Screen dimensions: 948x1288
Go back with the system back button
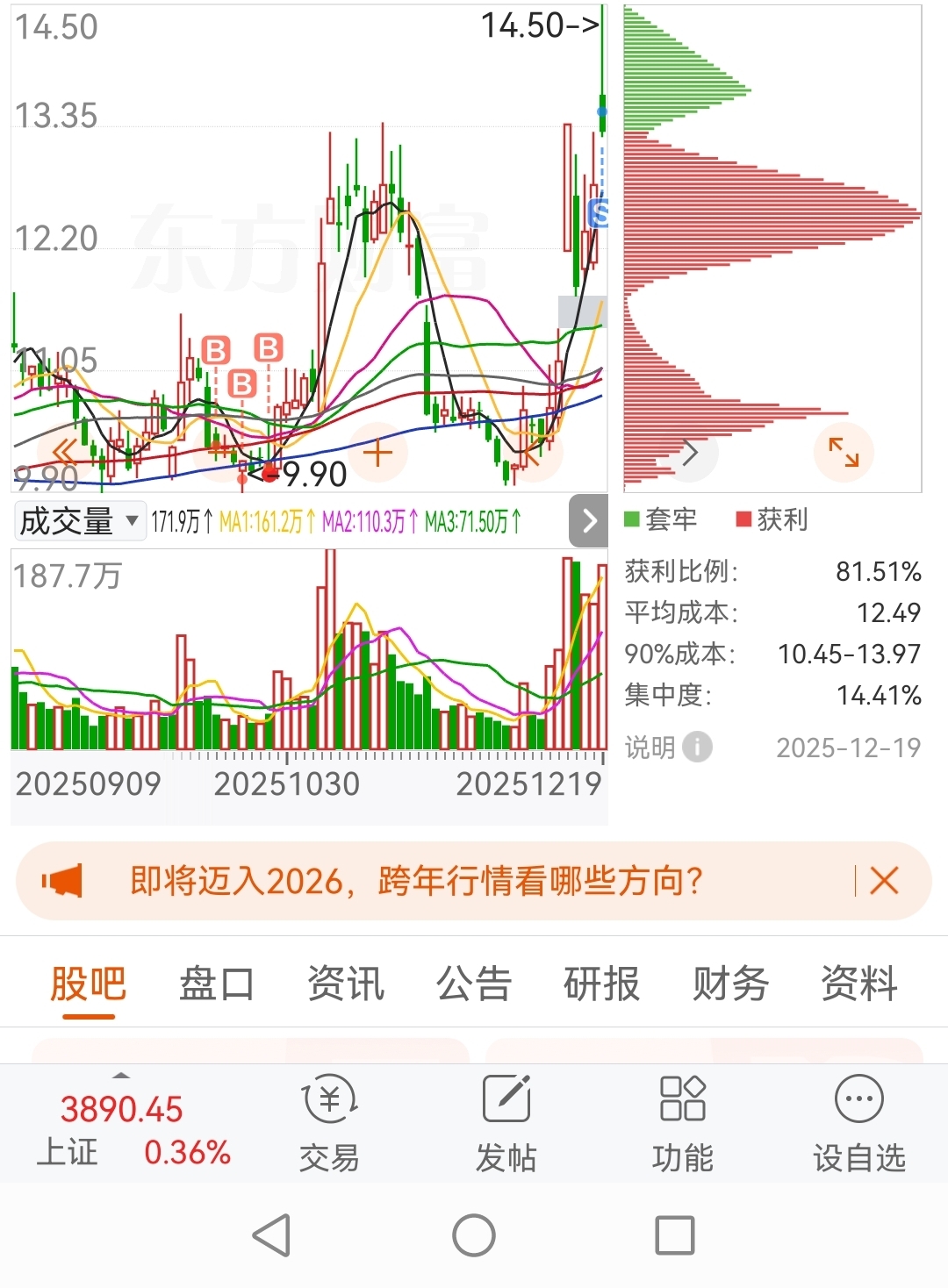pos(272,1235)
